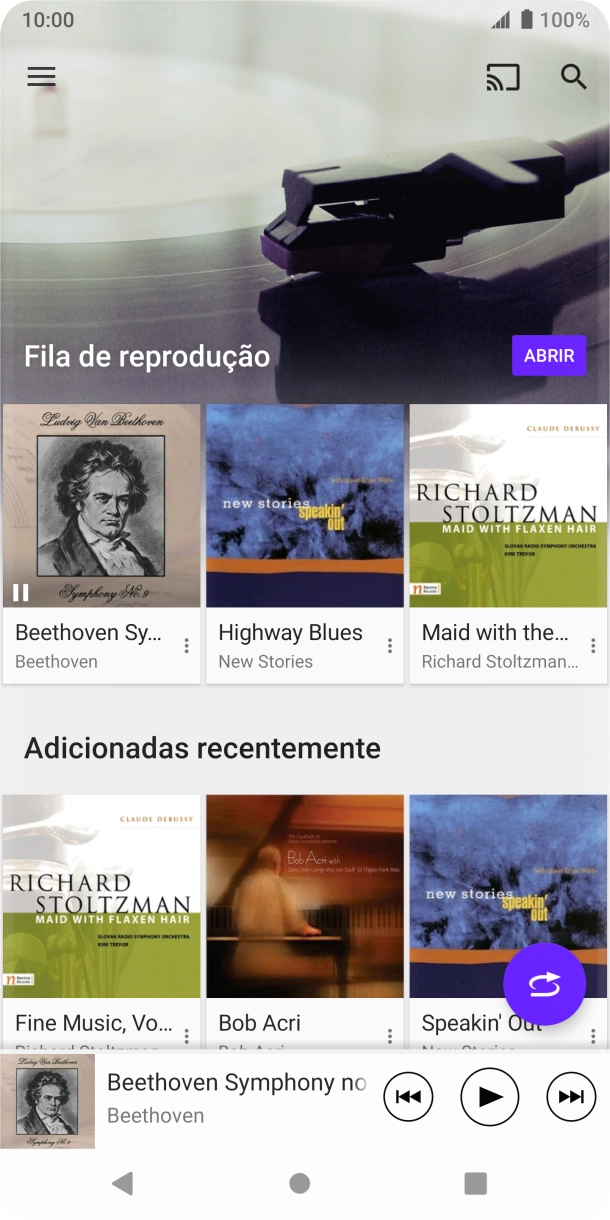This screenshot has height=1220, width=610.
Task: Select the Highway Blues track card
Action: click(304, 506)
